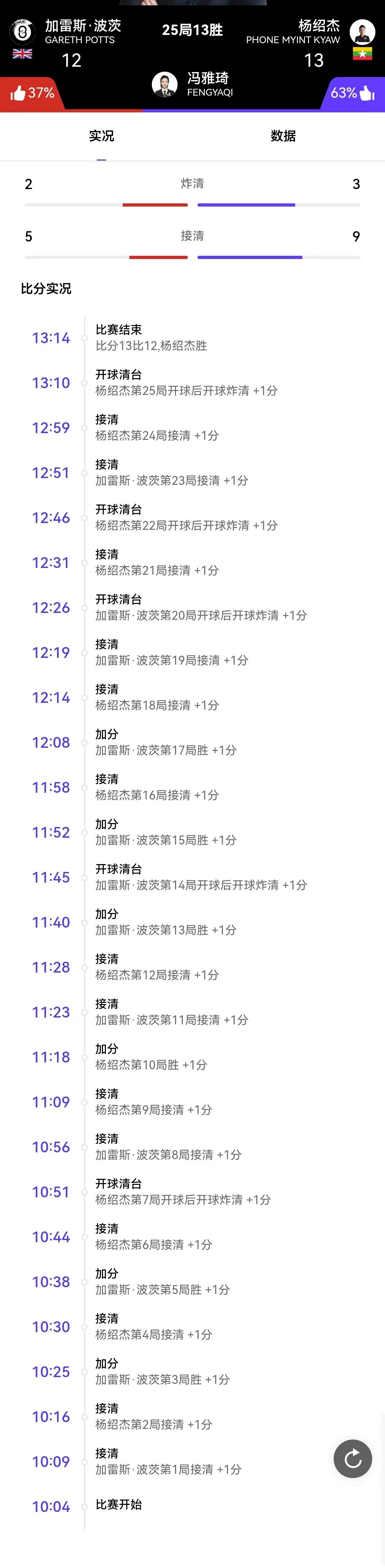
Task: Open 加雷斯·波茨's player avatar
Action: (22, 32)
